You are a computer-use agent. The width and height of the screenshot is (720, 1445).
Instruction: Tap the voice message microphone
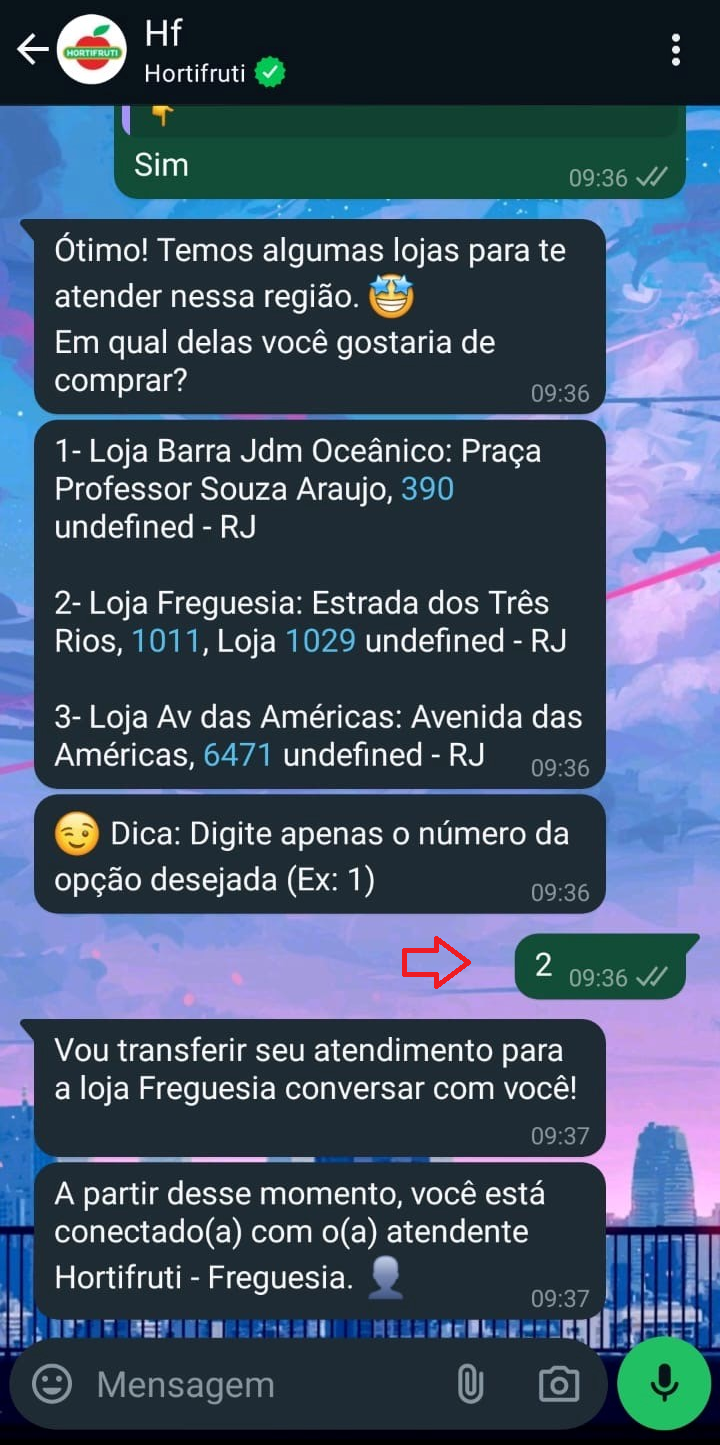[664, 1384]
